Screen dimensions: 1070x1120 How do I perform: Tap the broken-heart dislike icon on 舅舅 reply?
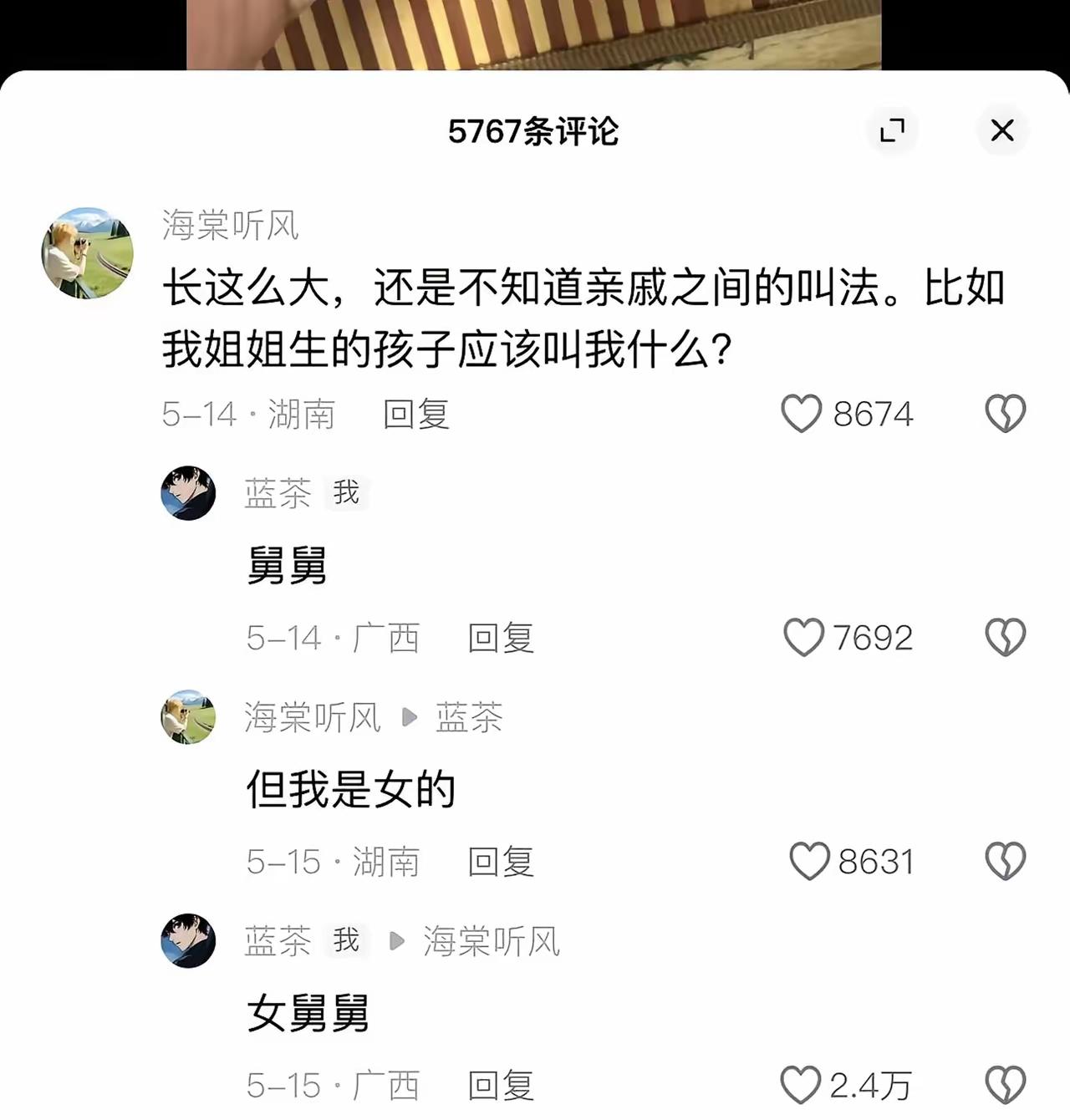coord(1005,638)
